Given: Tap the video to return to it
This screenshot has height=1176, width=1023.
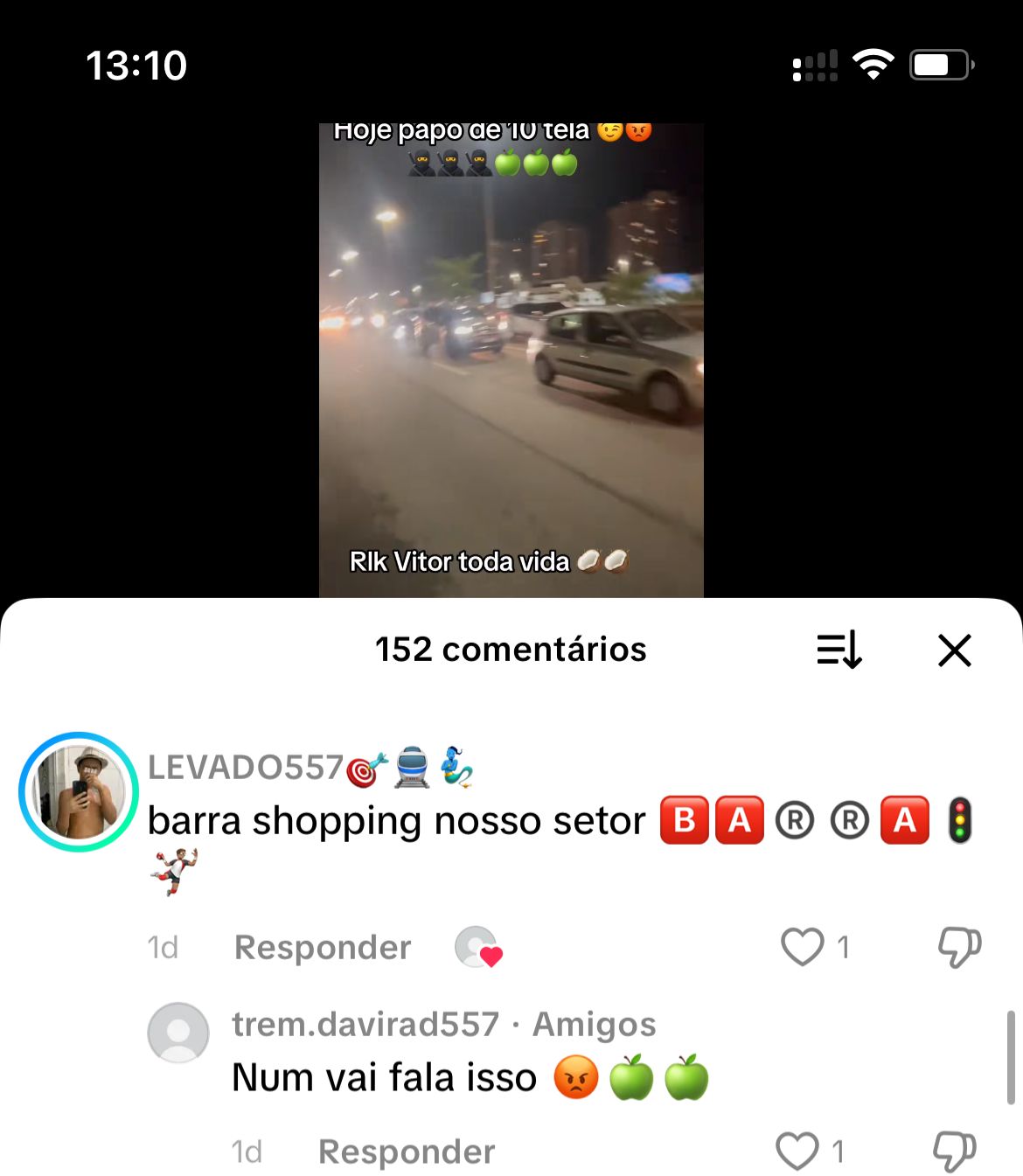Looking at the screenshot, I should click(x=511, y=358).
